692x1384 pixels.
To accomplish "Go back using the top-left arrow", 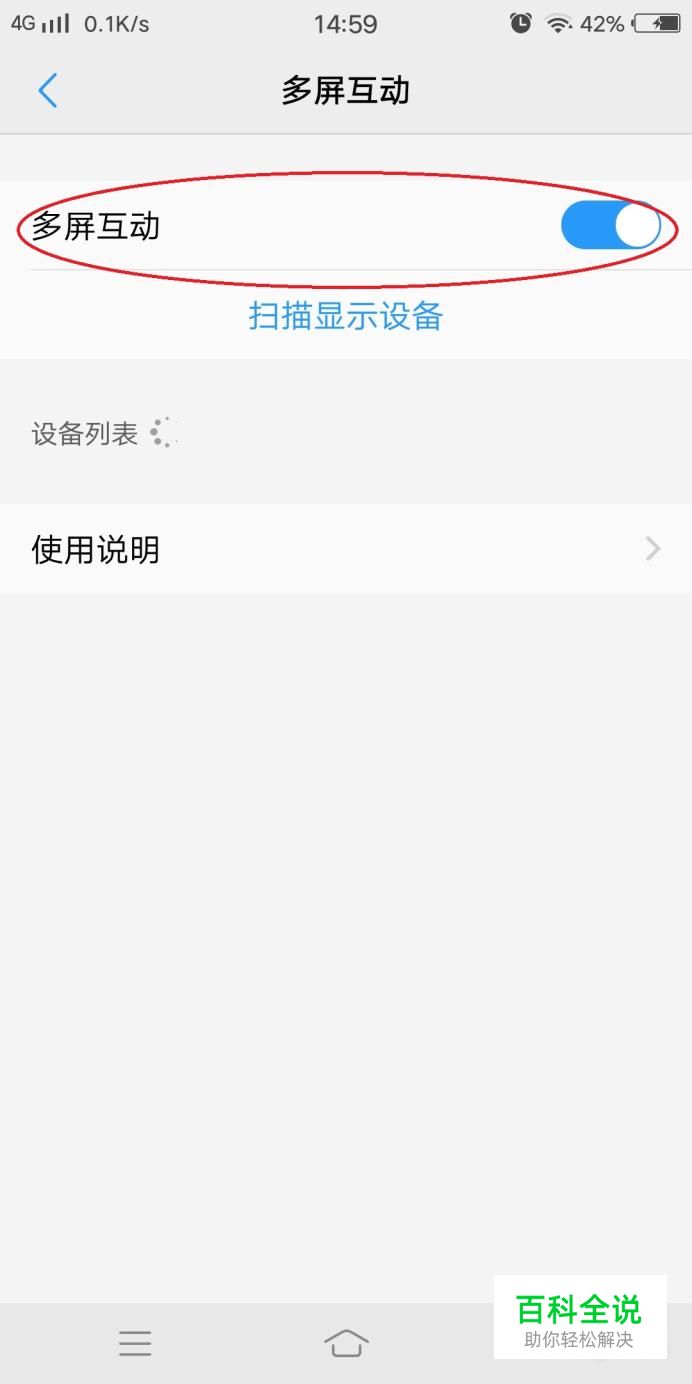I will [x=47, y=91].
